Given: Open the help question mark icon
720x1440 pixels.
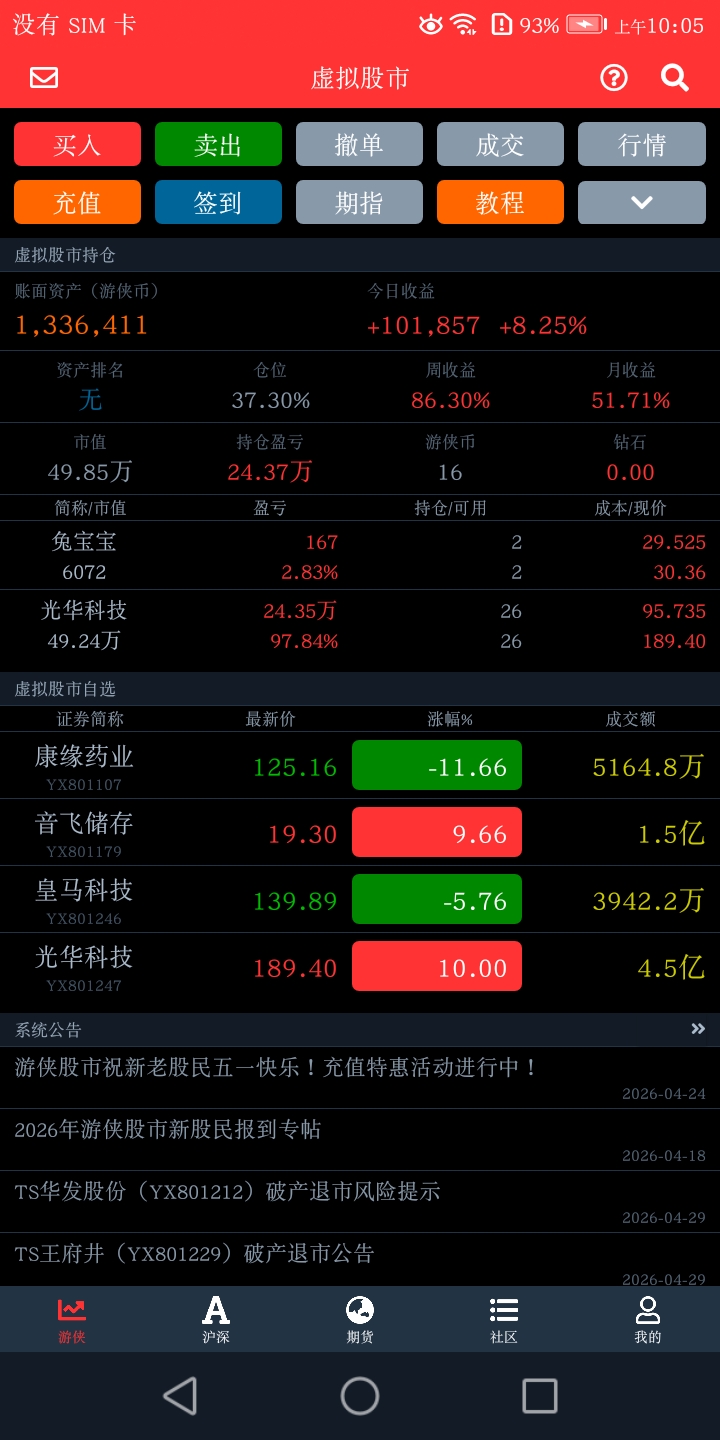Looking at the screenshot, I should coord(613,78).
